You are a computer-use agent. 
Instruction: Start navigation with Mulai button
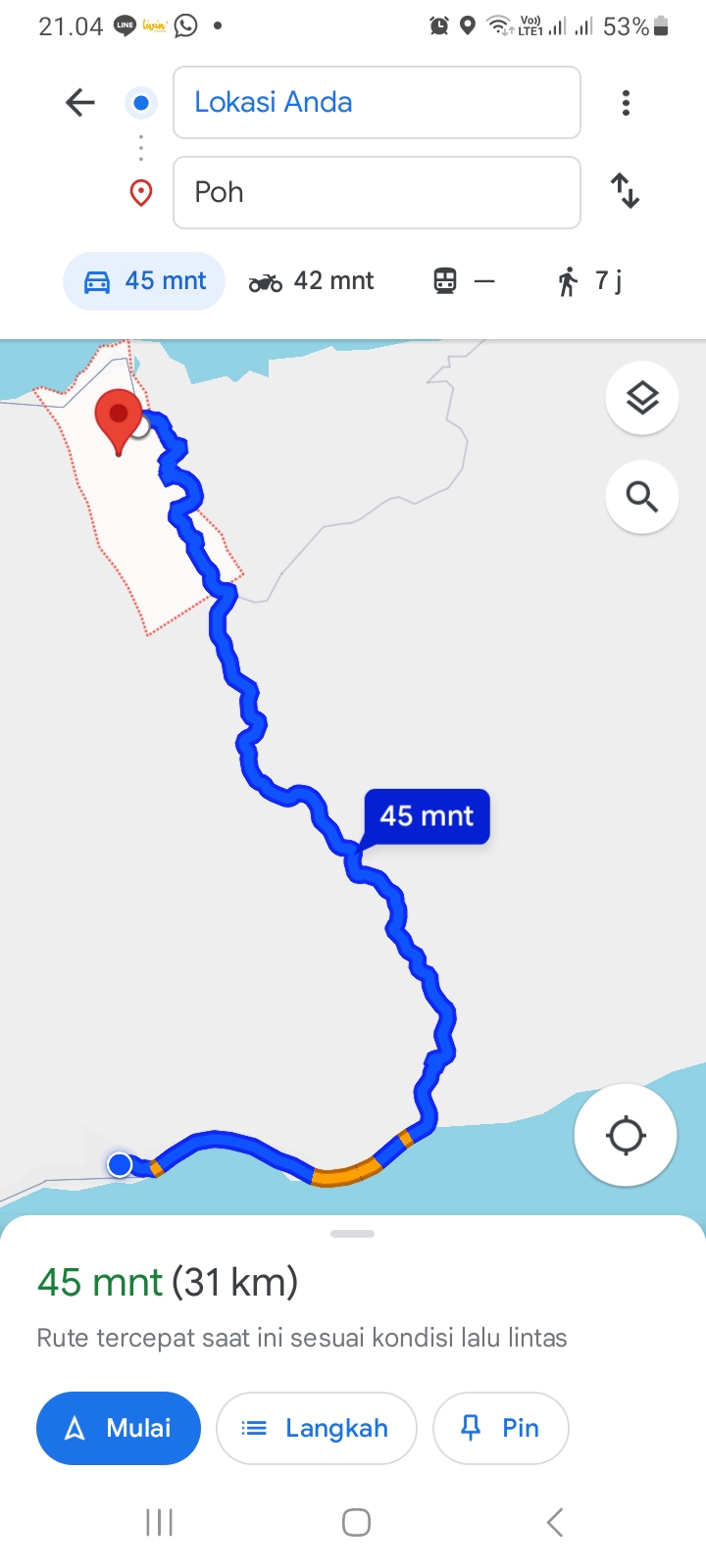[119, 1428]
